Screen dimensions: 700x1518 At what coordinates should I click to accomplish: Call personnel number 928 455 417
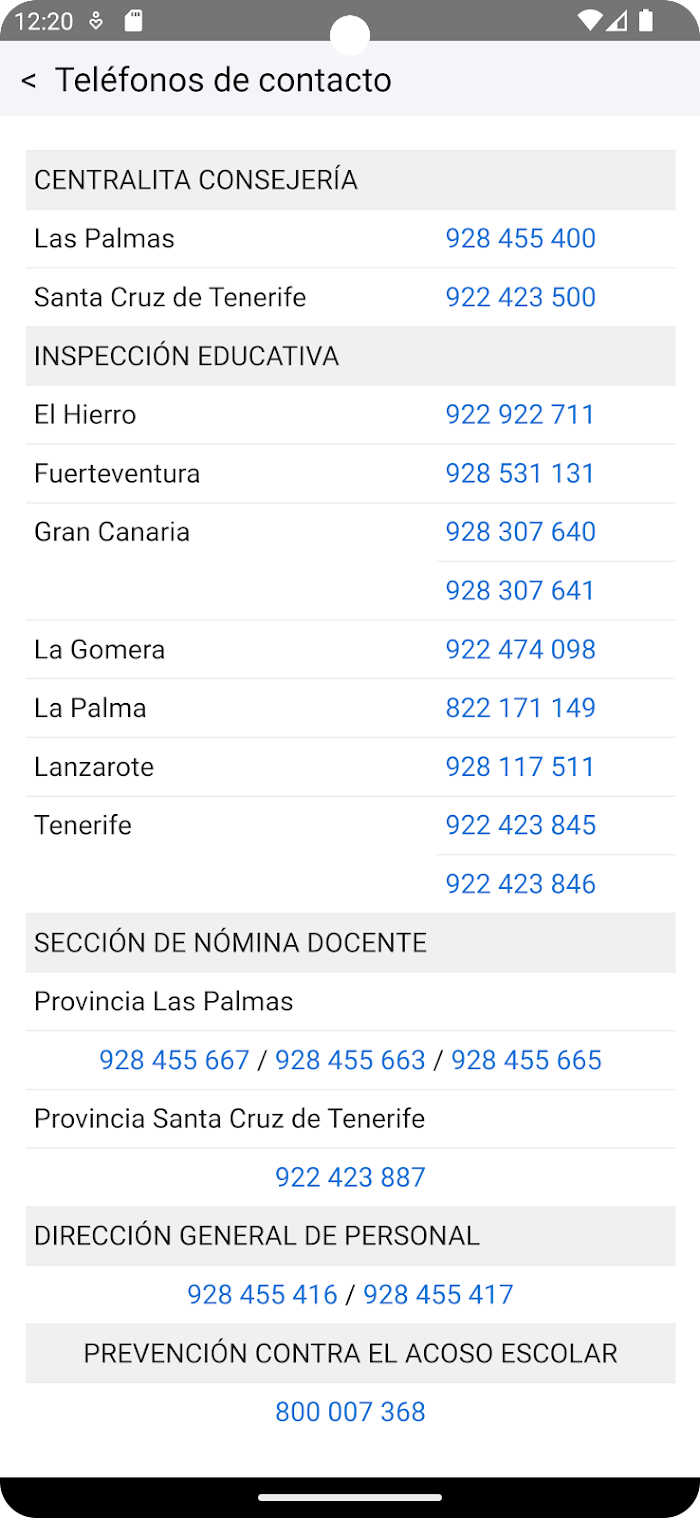[x=438, y=1294]
